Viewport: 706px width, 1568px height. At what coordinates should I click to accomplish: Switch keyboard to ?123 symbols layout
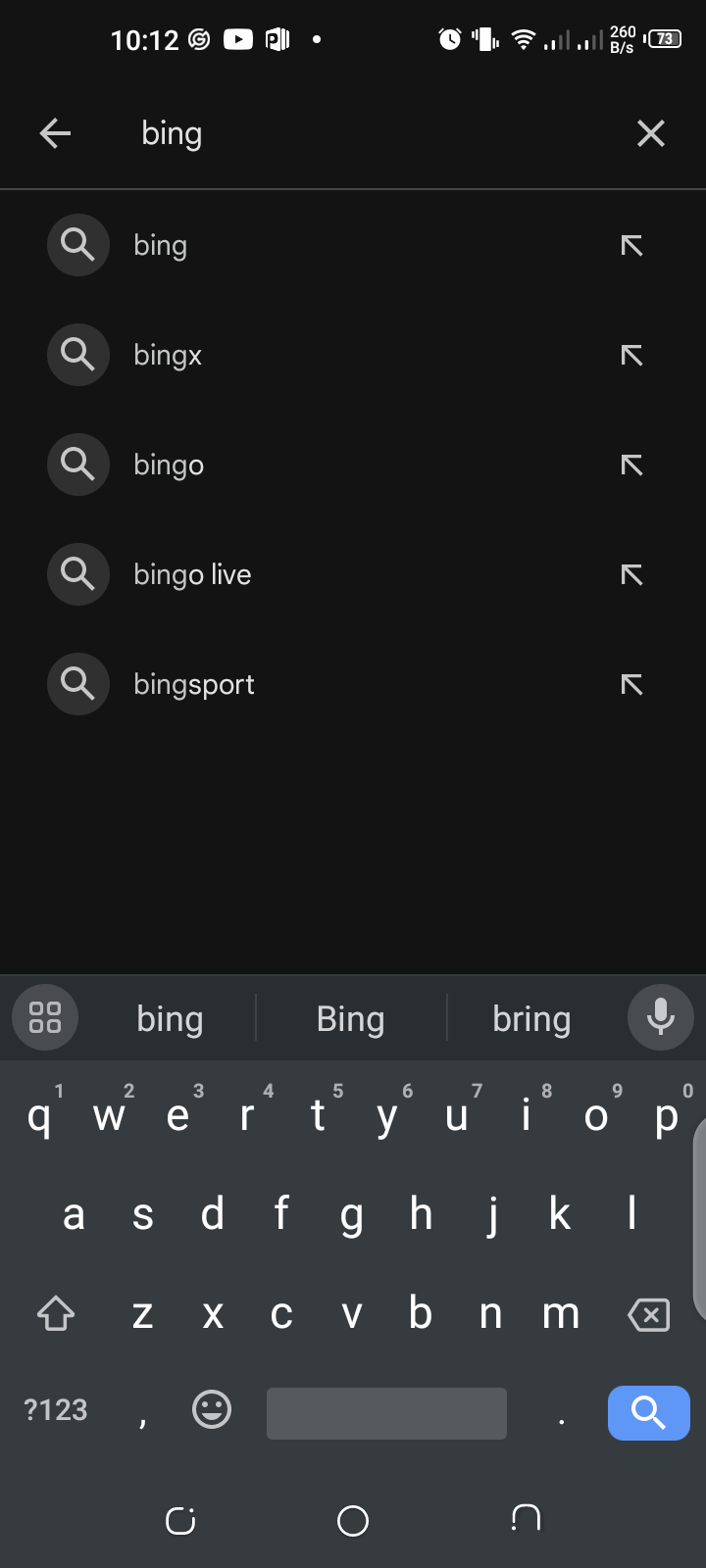[x=56, y=1410]
